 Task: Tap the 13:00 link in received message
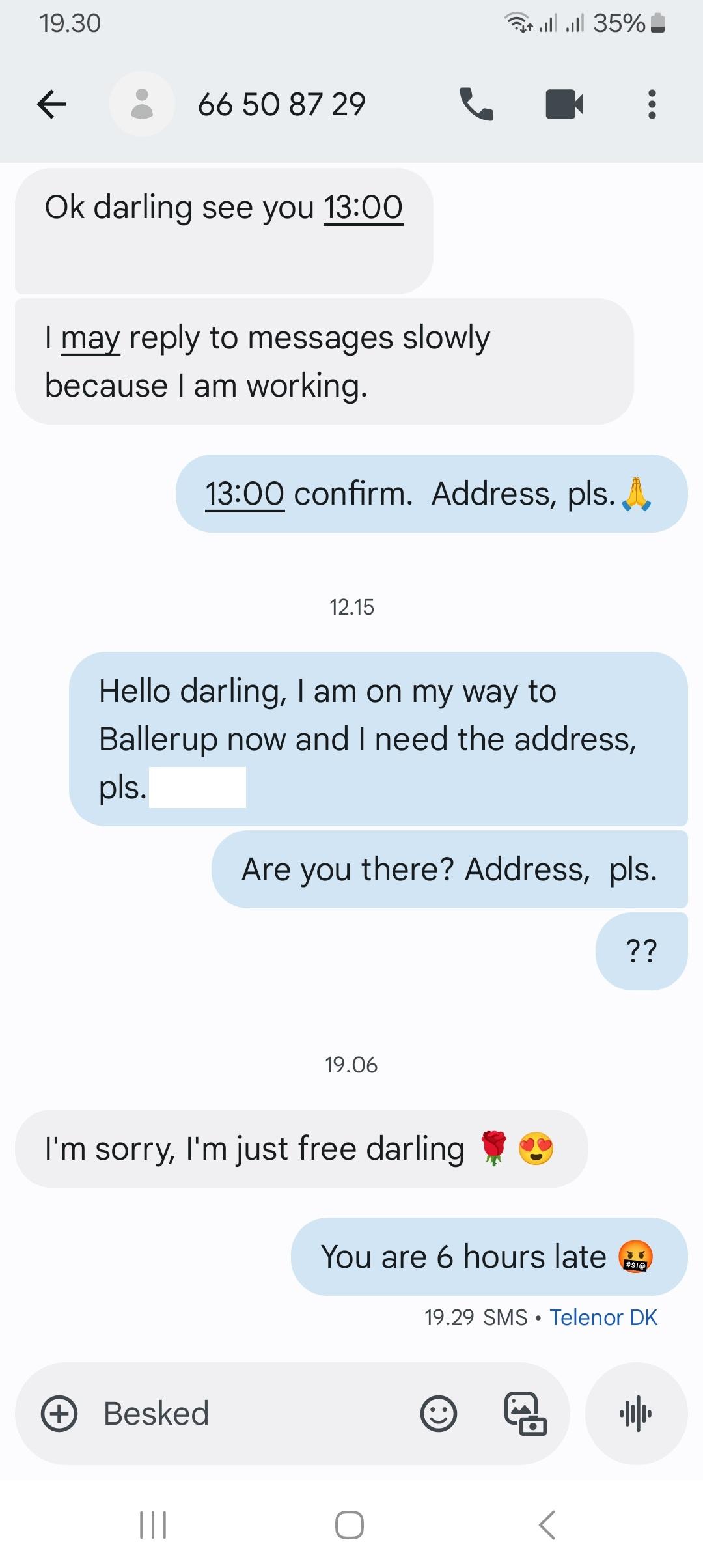point(363,208)
